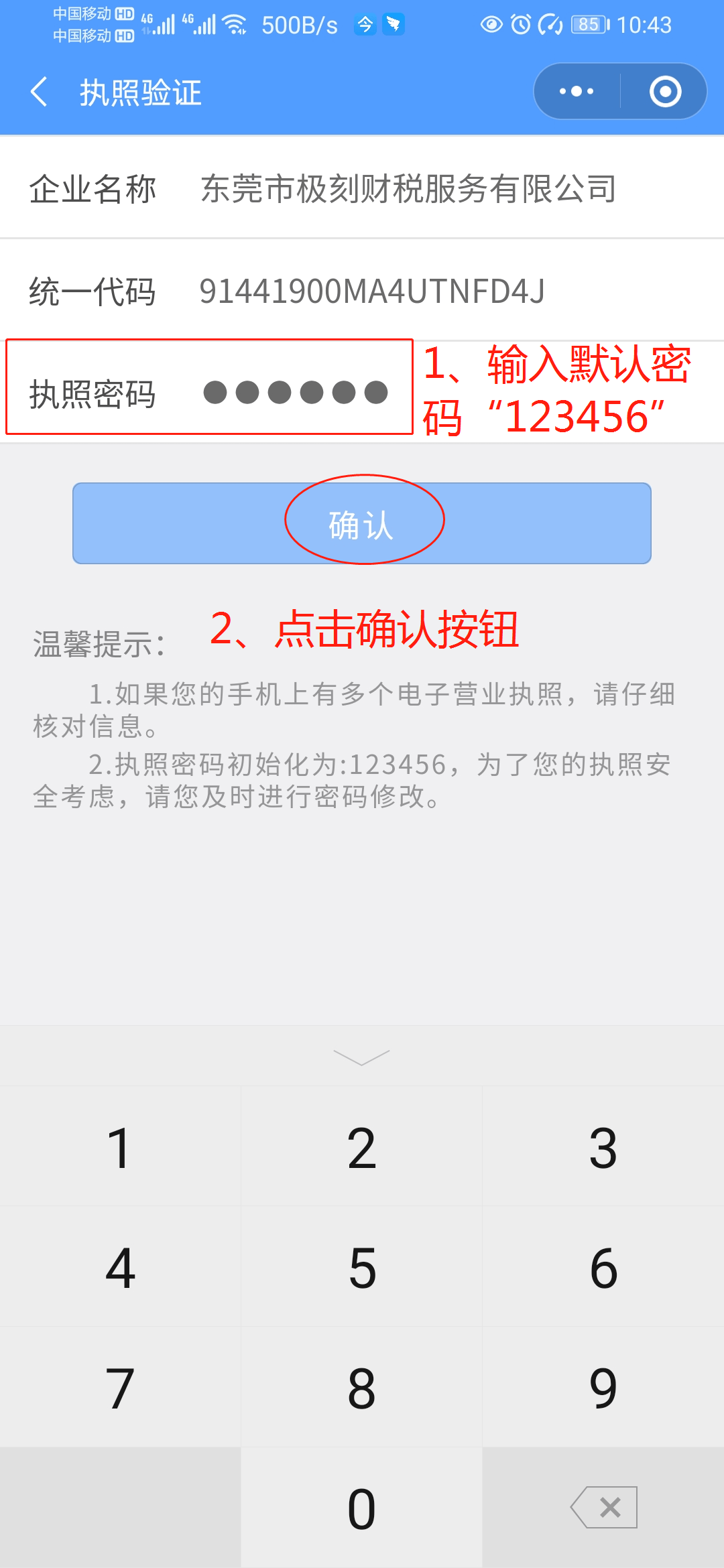Enter digit 3 on keypad

[x=603, y=1148]
